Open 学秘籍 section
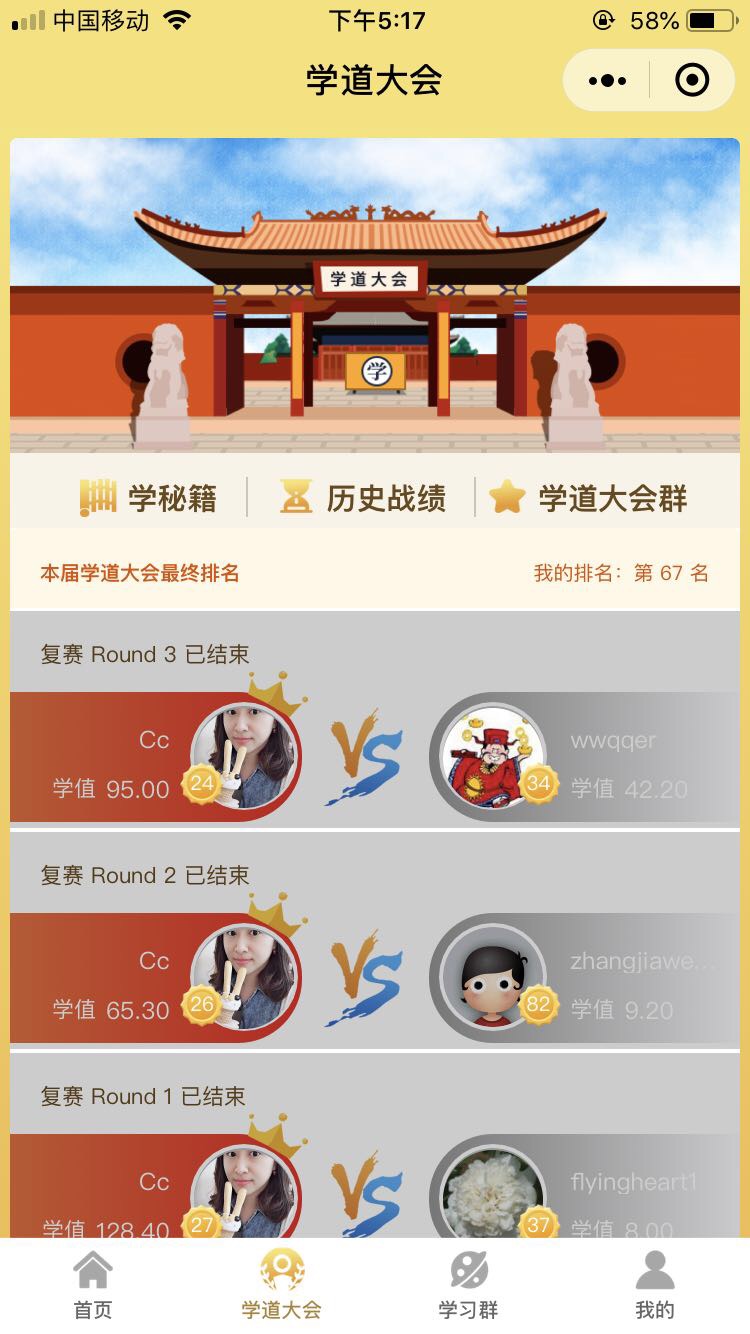750x1334 pixels. [149, 497]
